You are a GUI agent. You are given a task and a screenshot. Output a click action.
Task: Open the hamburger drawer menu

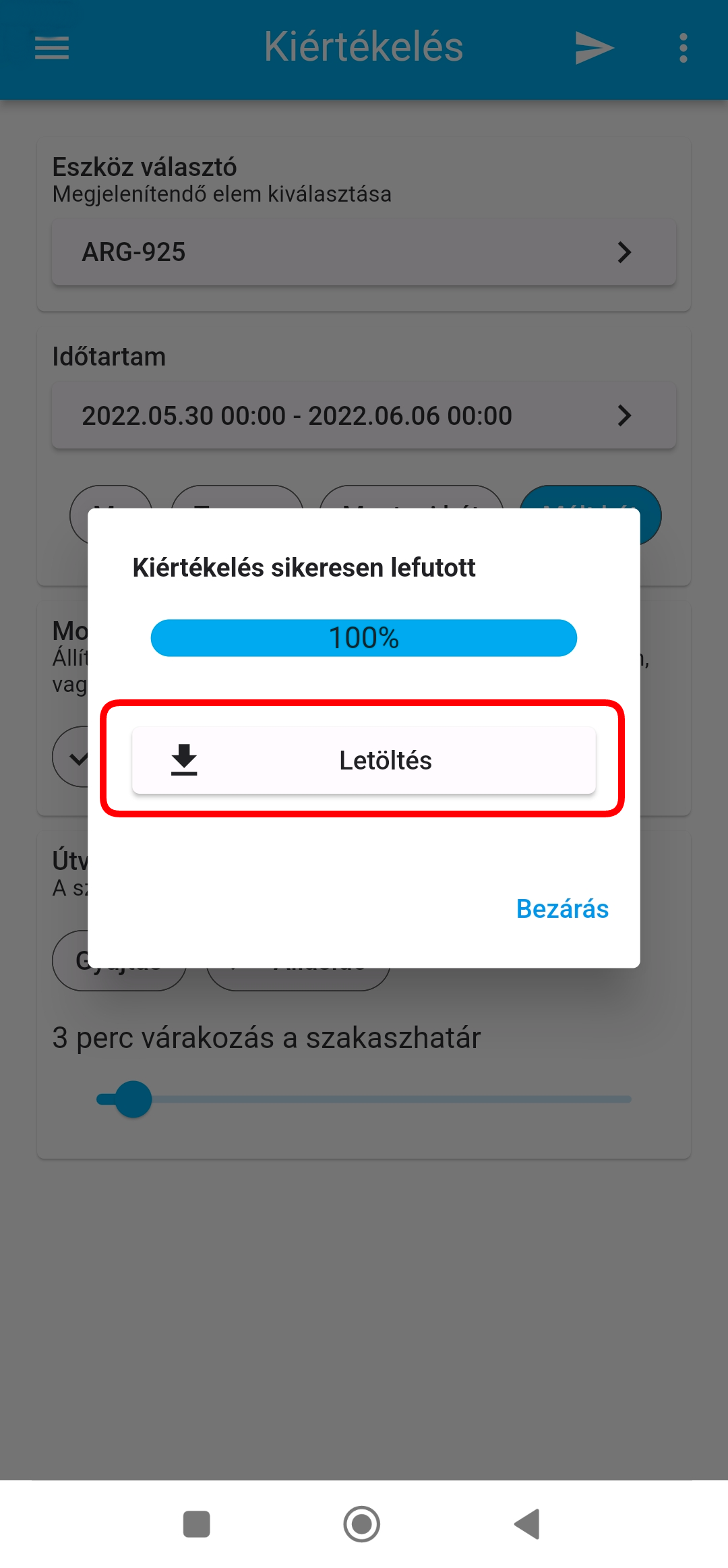pos(52,48)
